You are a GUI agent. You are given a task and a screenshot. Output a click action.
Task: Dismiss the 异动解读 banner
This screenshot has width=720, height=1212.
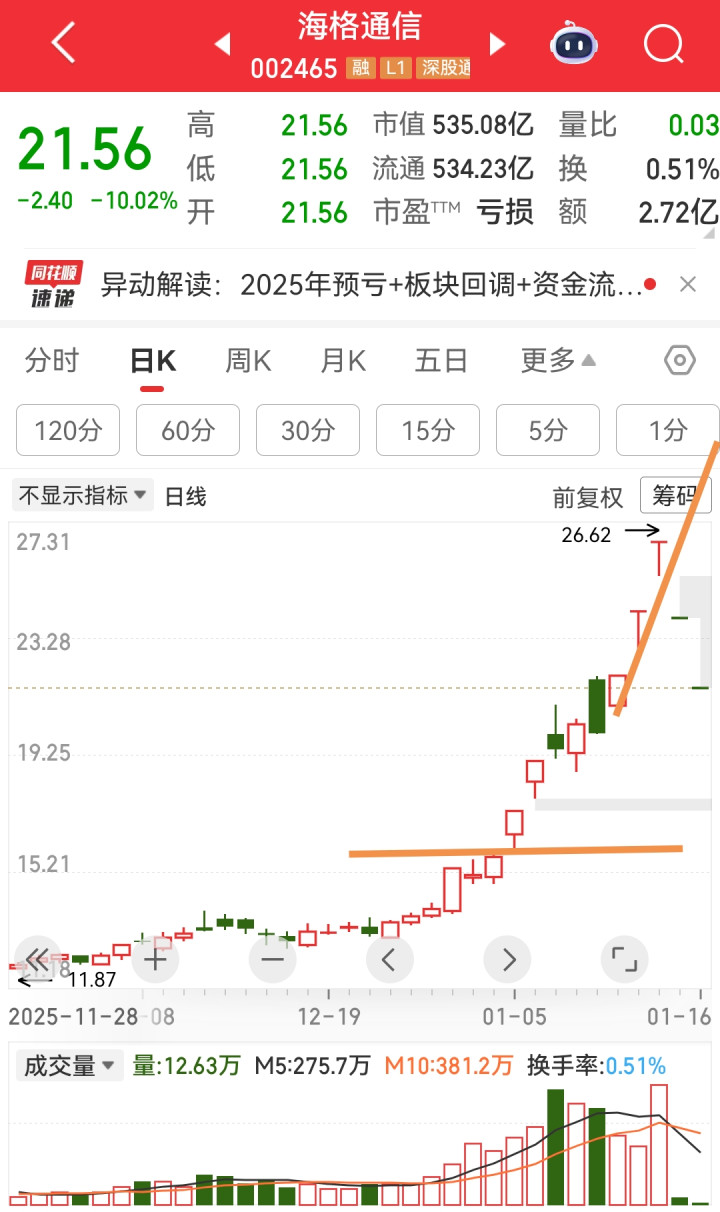(x=688, y=285)
